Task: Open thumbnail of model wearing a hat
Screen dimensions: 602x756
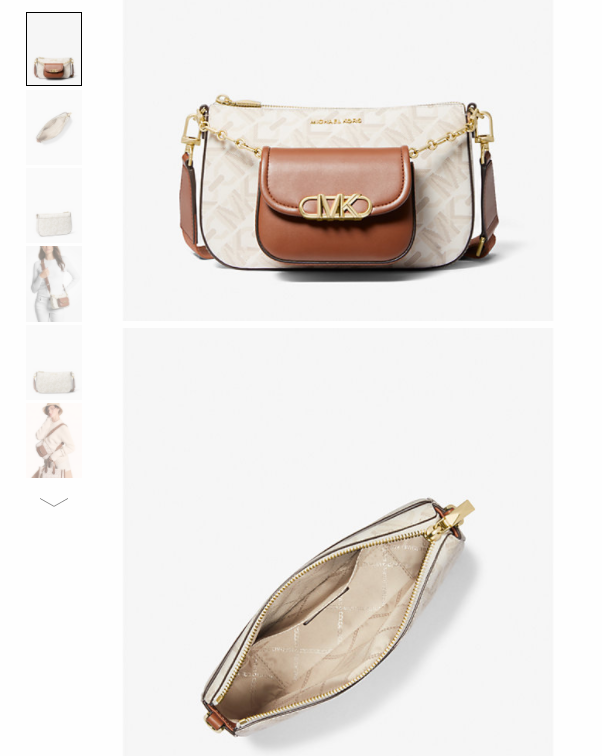Action: (x=54, y=440)
